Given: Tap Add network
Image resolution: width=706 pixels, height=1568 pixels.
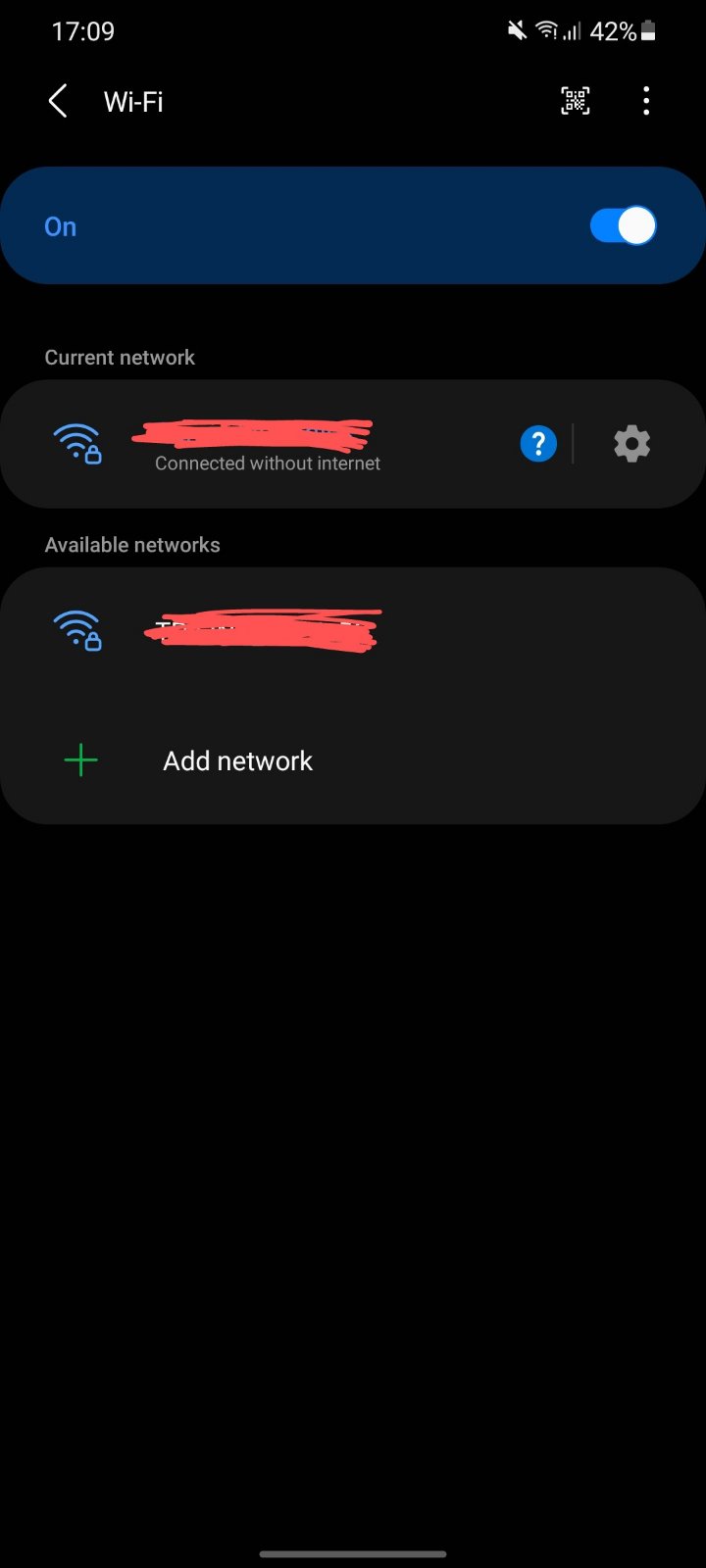Looking at the screenshot, I should [237, 761].
